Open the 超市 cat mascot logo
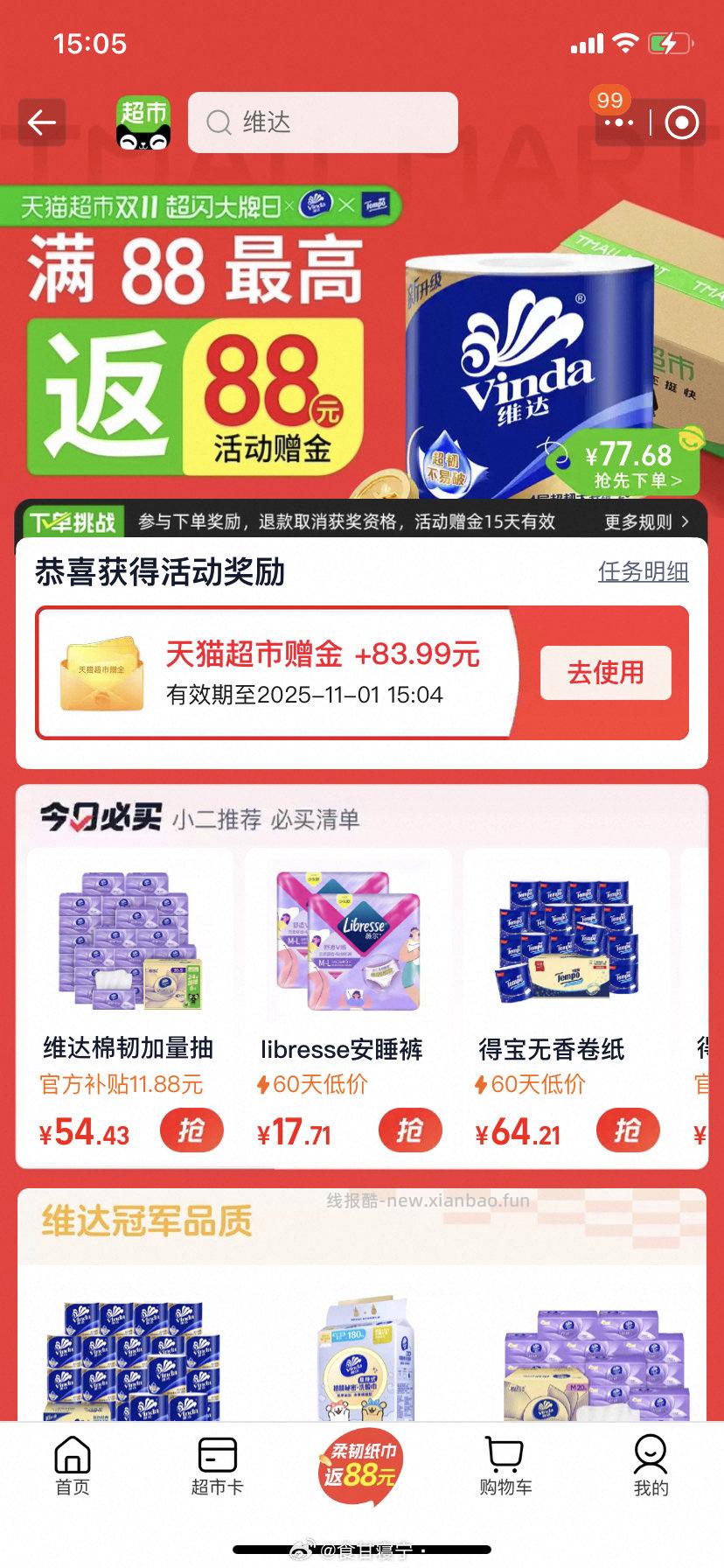 pos(143,122)
